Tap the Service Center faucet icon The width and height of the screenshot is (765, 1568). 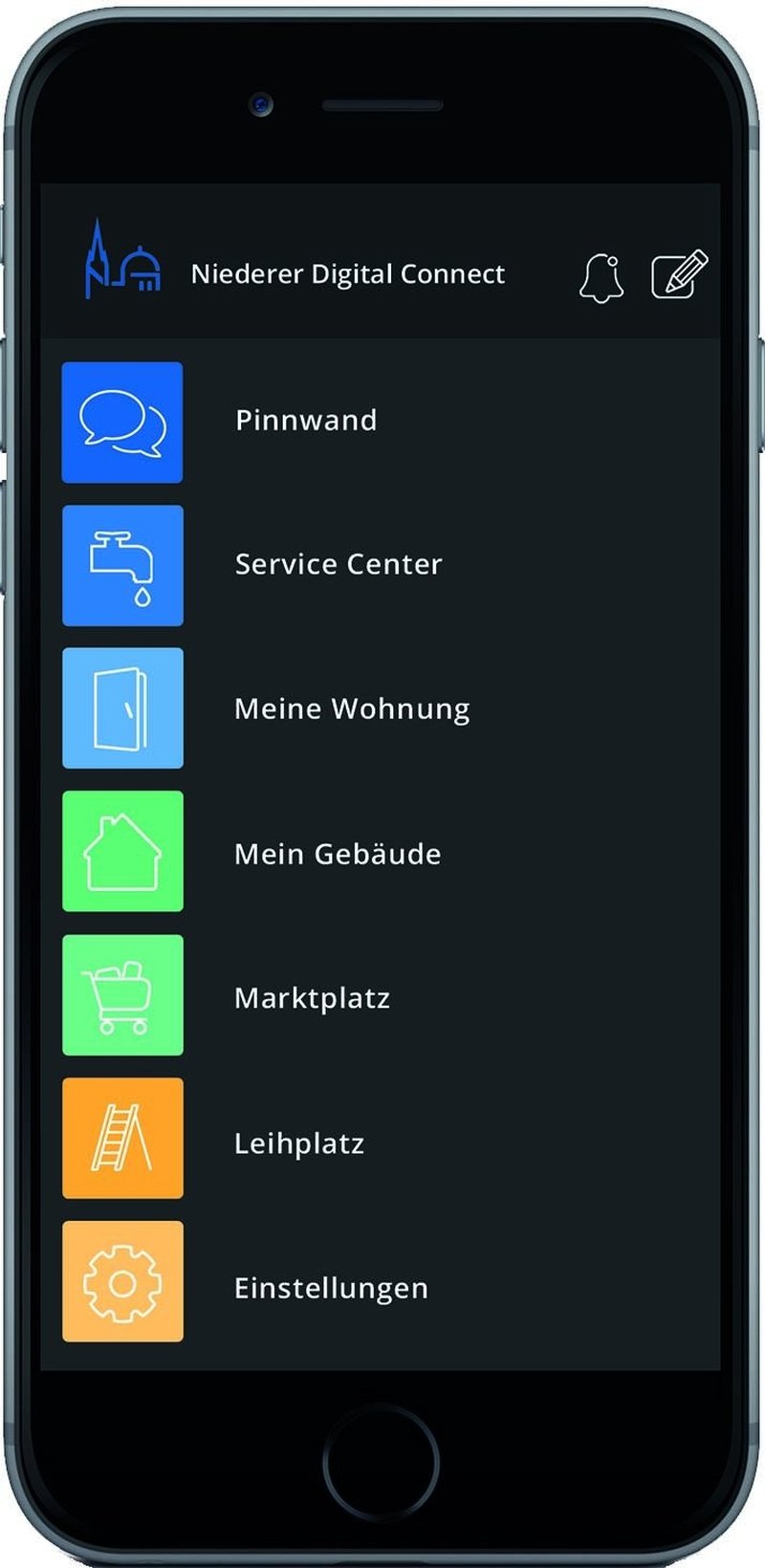click(122, 564)
